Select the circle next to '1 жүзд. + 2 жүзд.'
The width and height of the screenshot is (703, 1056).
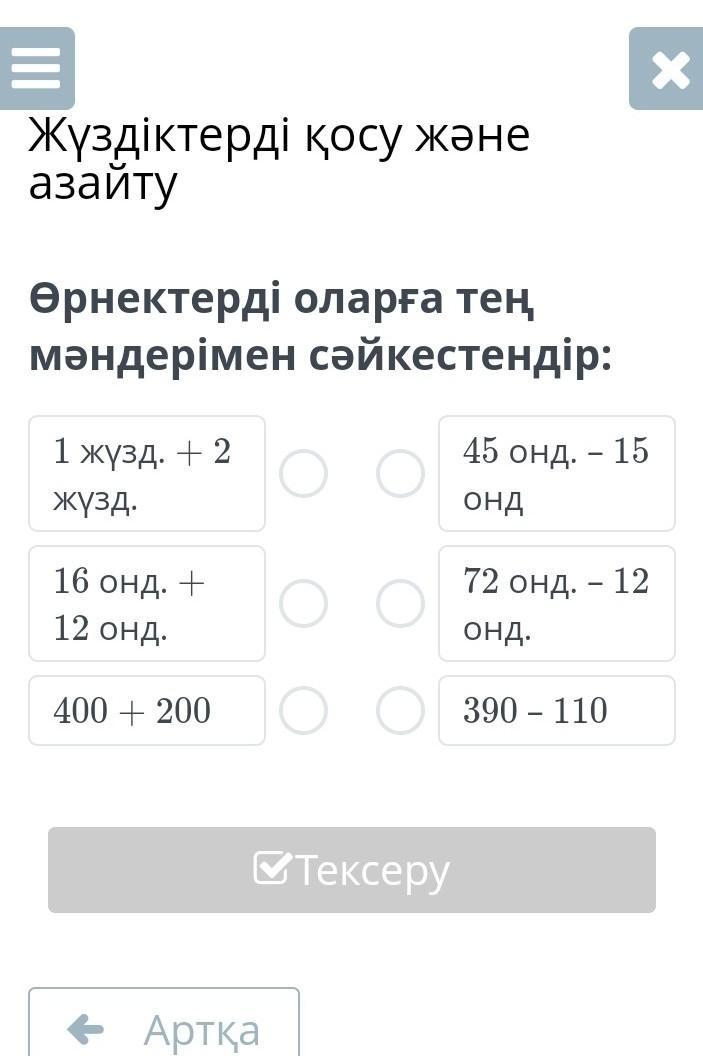click(304, 473)
